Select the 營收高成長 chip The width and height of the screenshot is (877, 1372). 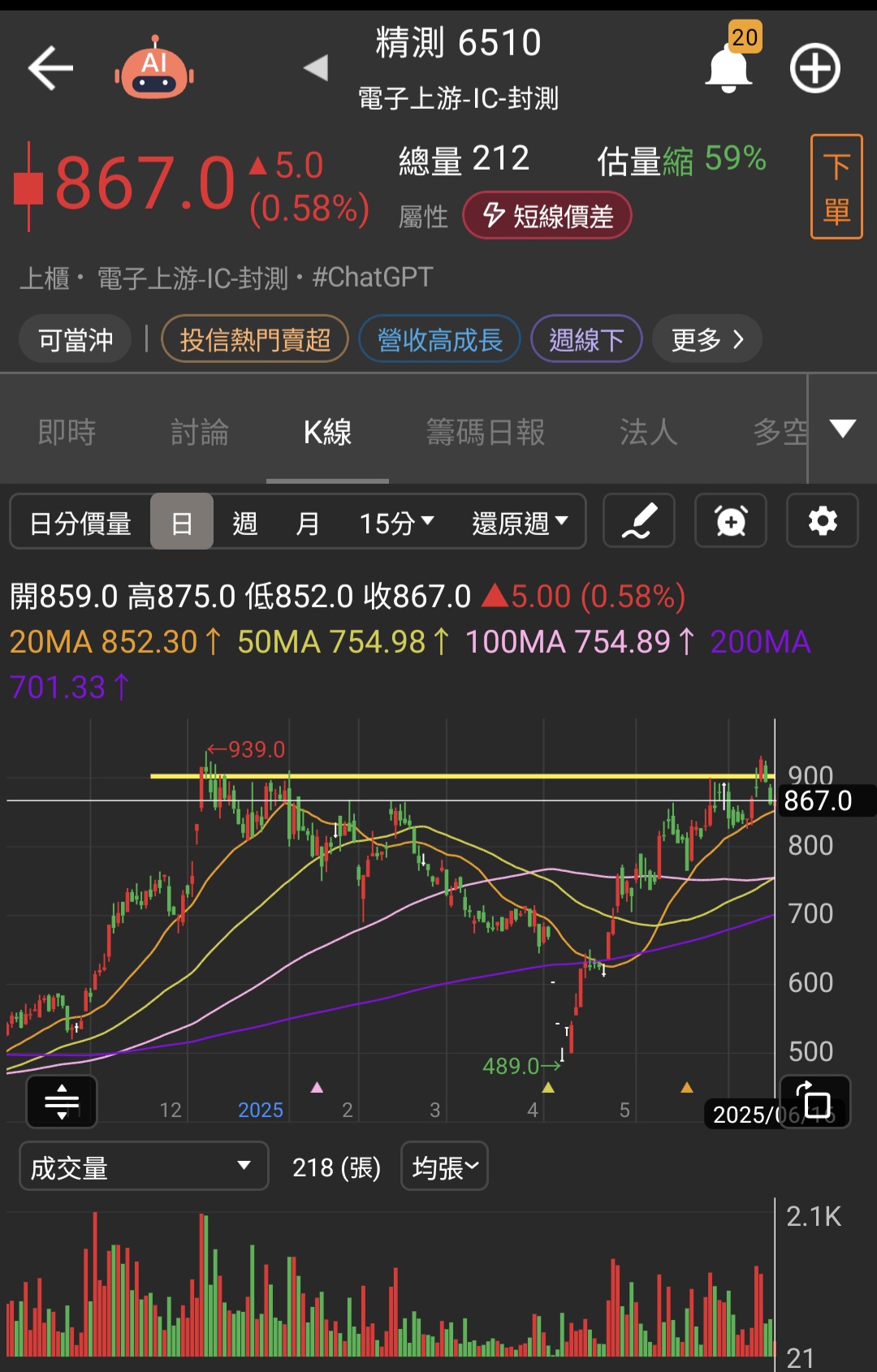(439, 339)
